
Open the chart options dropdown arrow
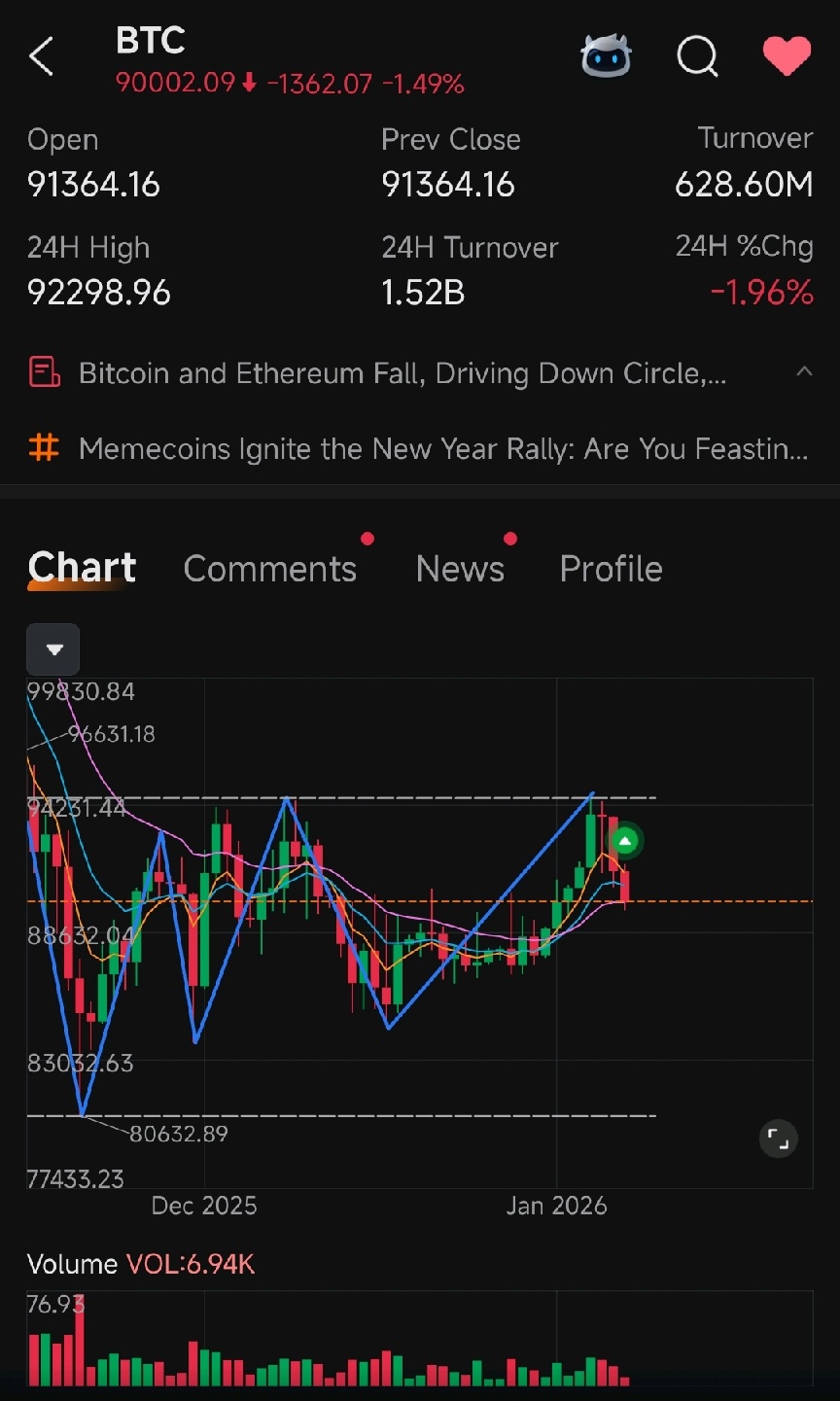click(x=53, y=649)
